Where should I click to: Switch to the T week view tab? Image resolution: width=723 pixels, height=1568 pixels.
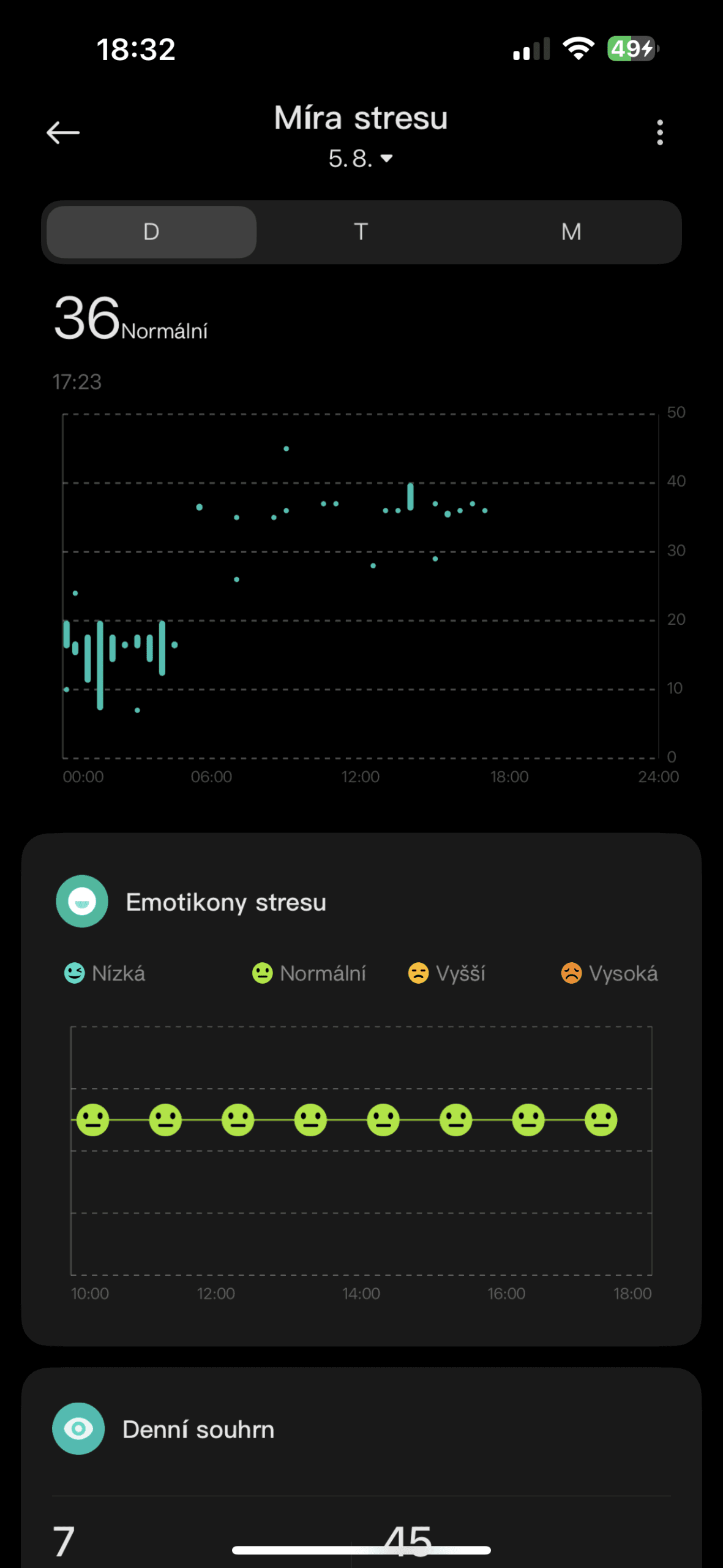point(361,232)
